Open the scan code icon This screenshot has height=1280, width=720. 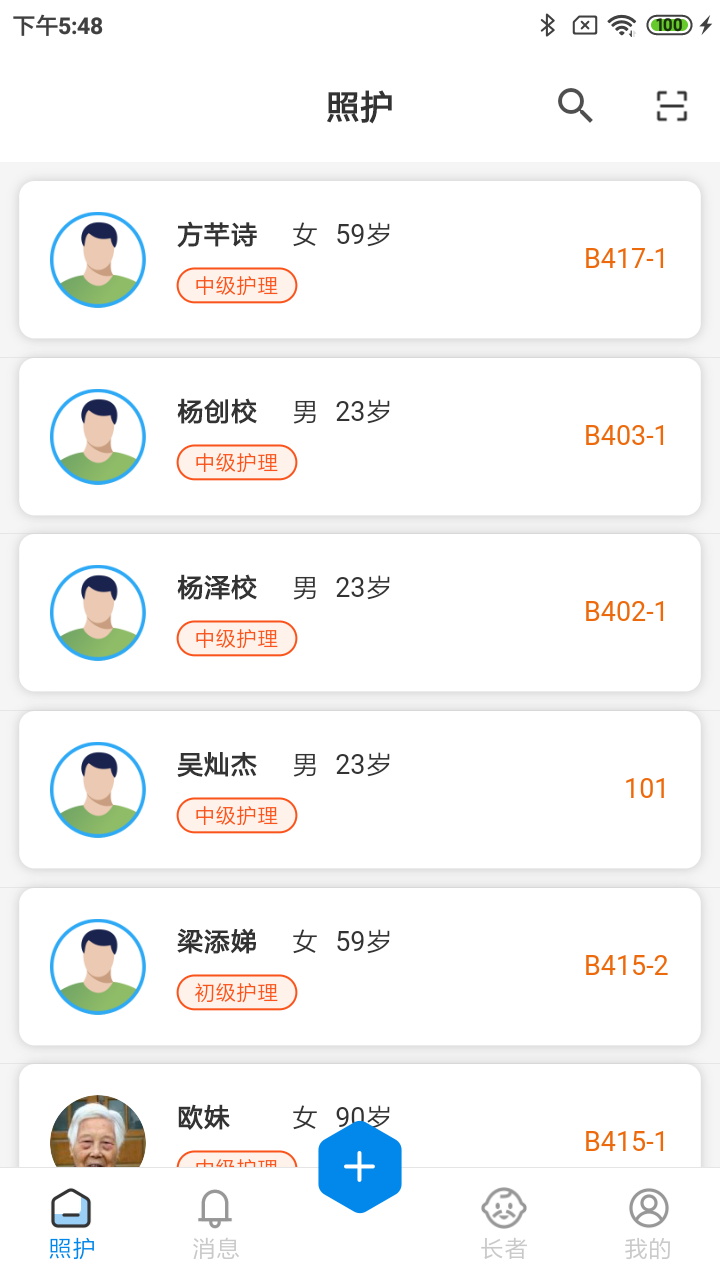pyautogui.click(x=672, y=105)
